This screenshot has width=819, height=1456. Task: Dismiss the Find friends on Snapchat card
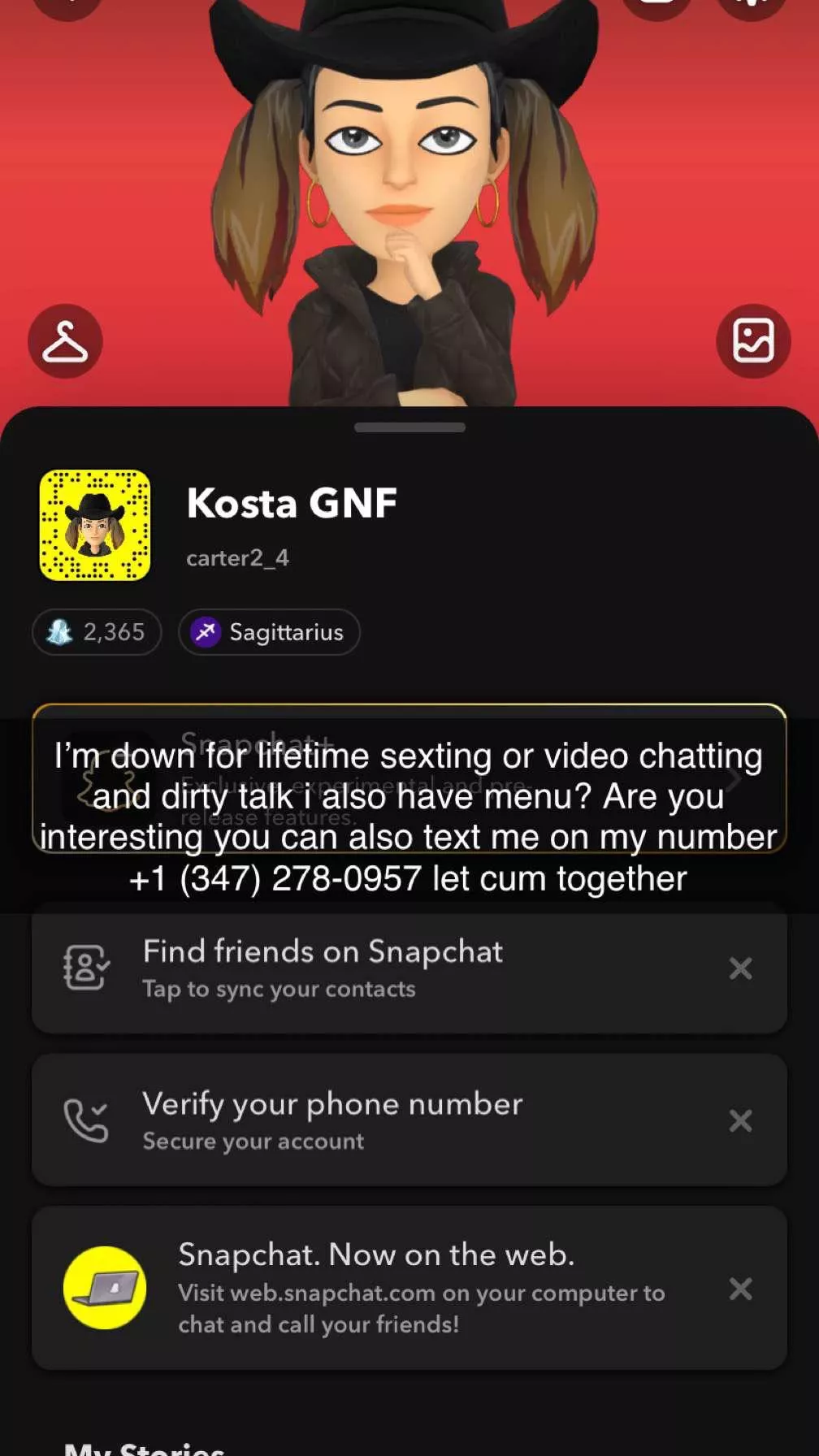click(x=740, y=968)
